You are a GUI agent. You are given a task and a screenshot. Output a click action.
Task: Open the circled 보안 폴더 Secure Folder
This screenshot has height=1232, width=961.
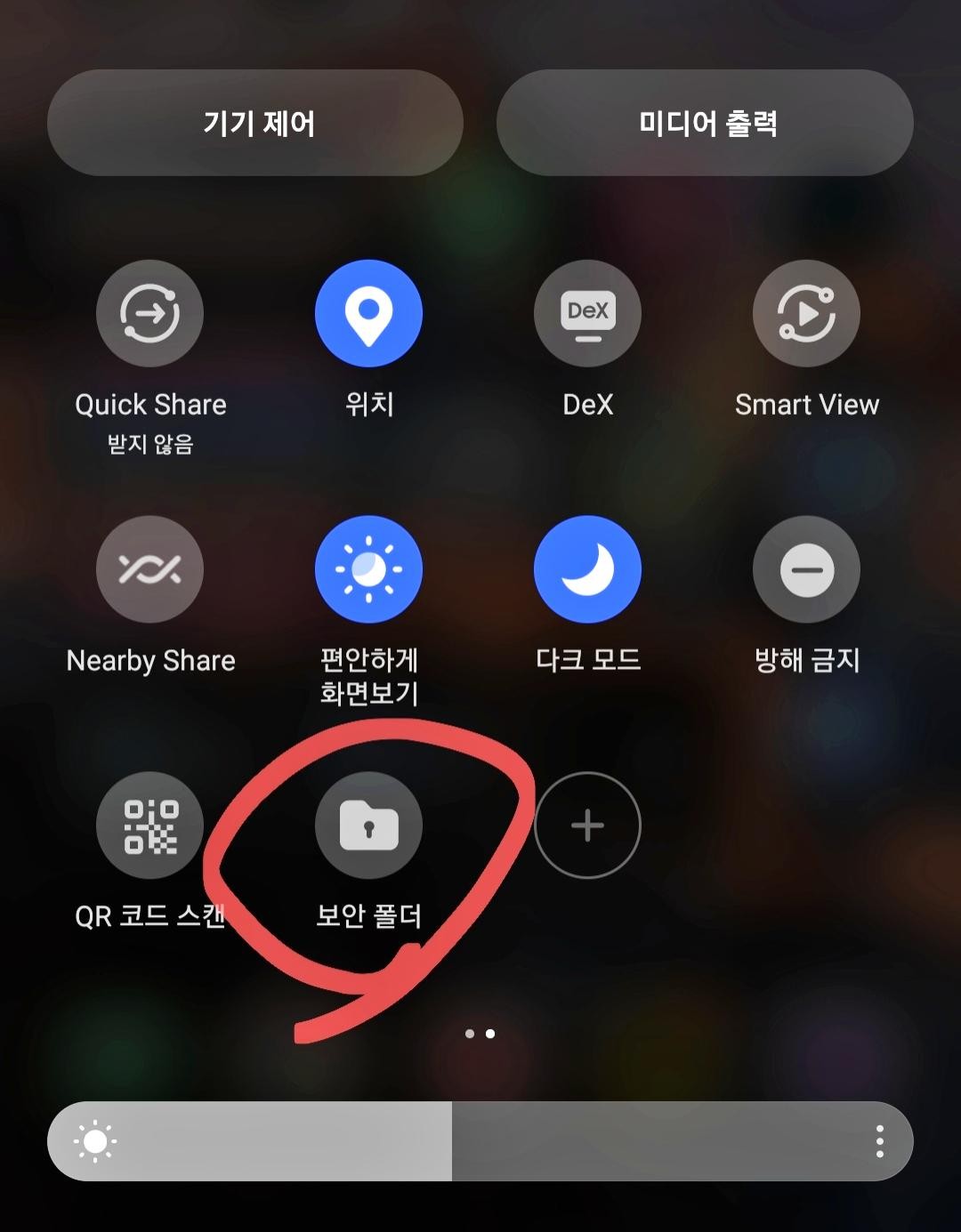tap(368, 825)
